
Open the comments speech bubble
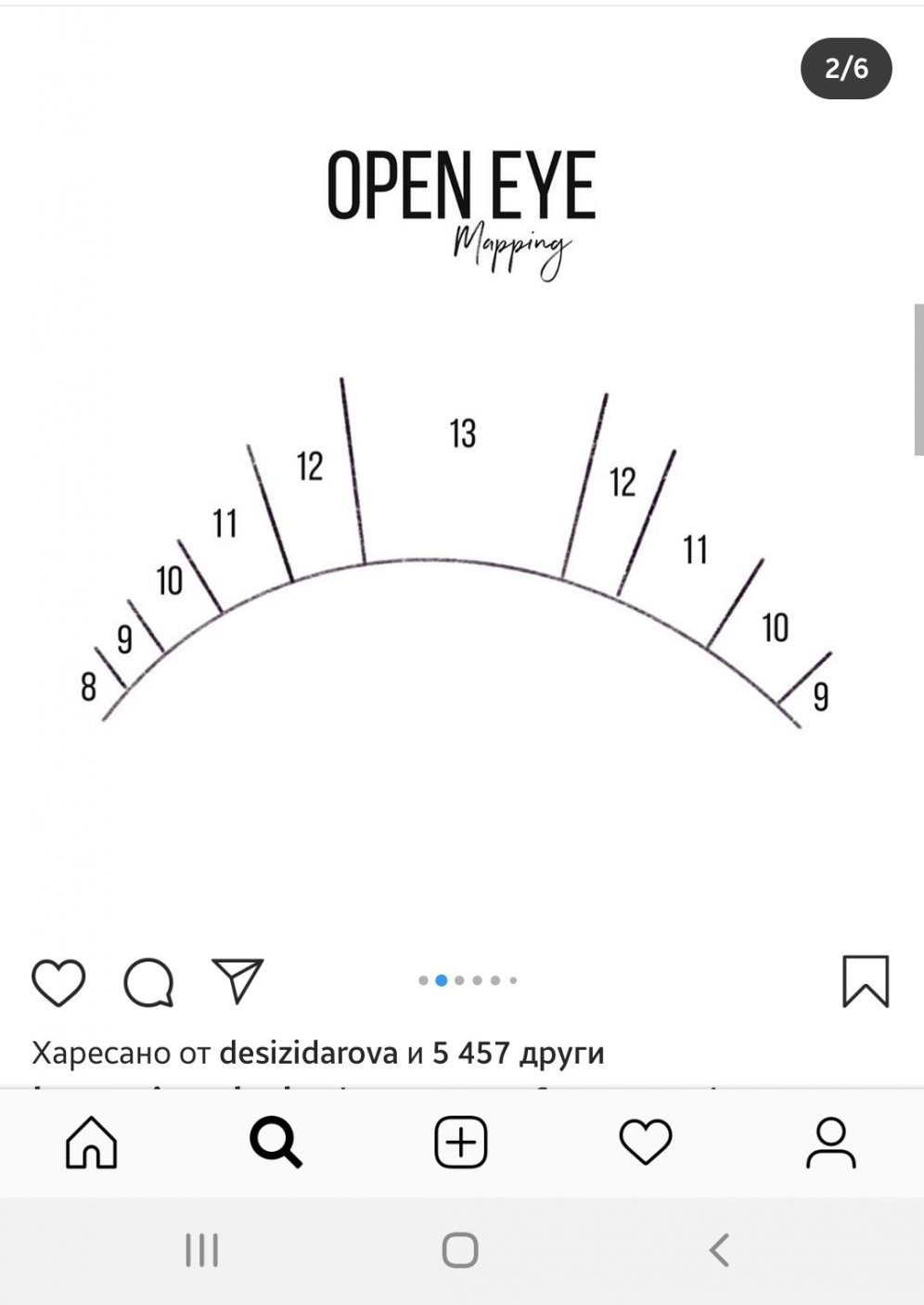pyautogui.click(x=148, y=982)
